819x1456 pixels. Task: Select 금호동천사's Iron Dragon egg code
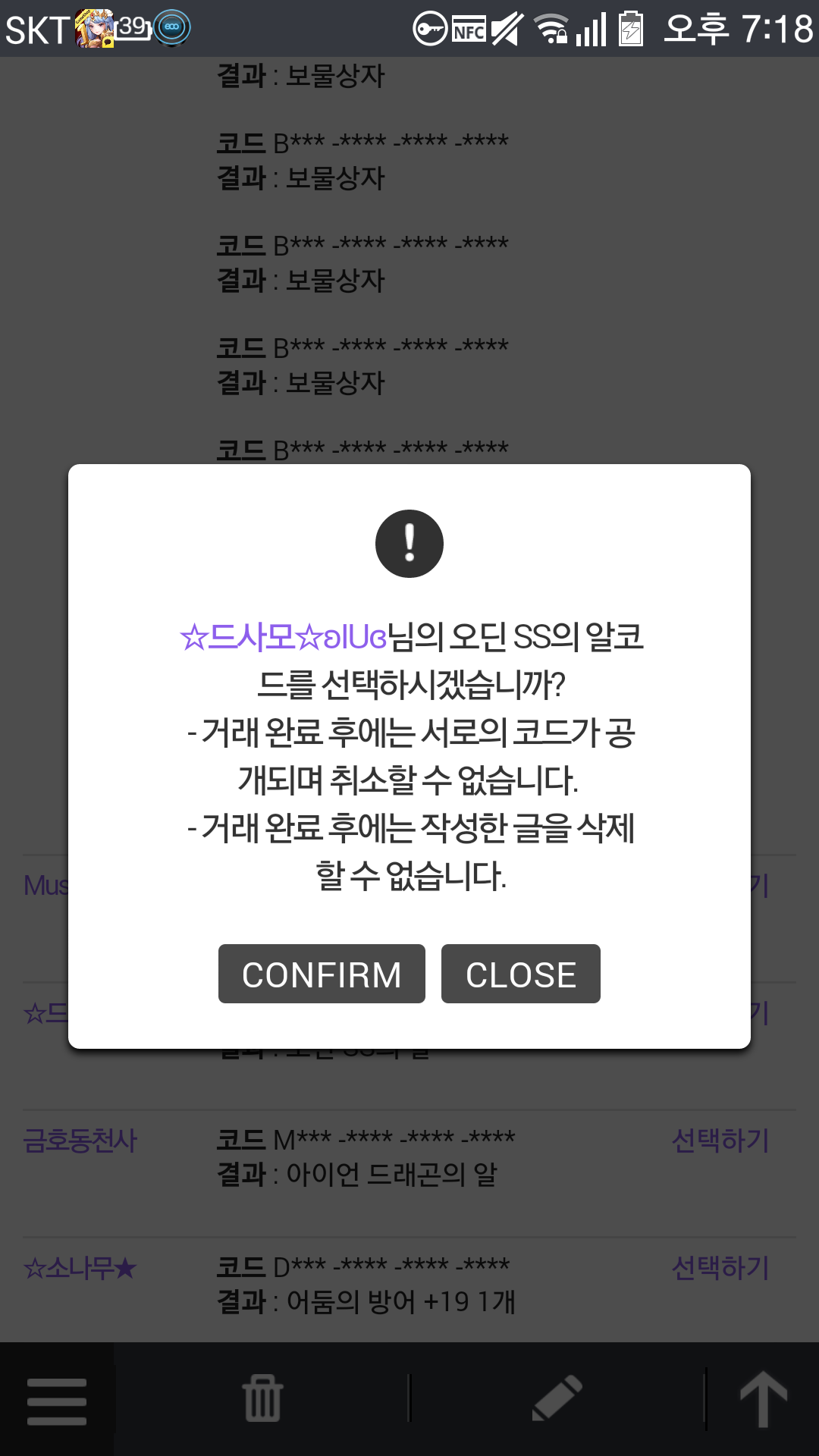(x=720, y=1141)
